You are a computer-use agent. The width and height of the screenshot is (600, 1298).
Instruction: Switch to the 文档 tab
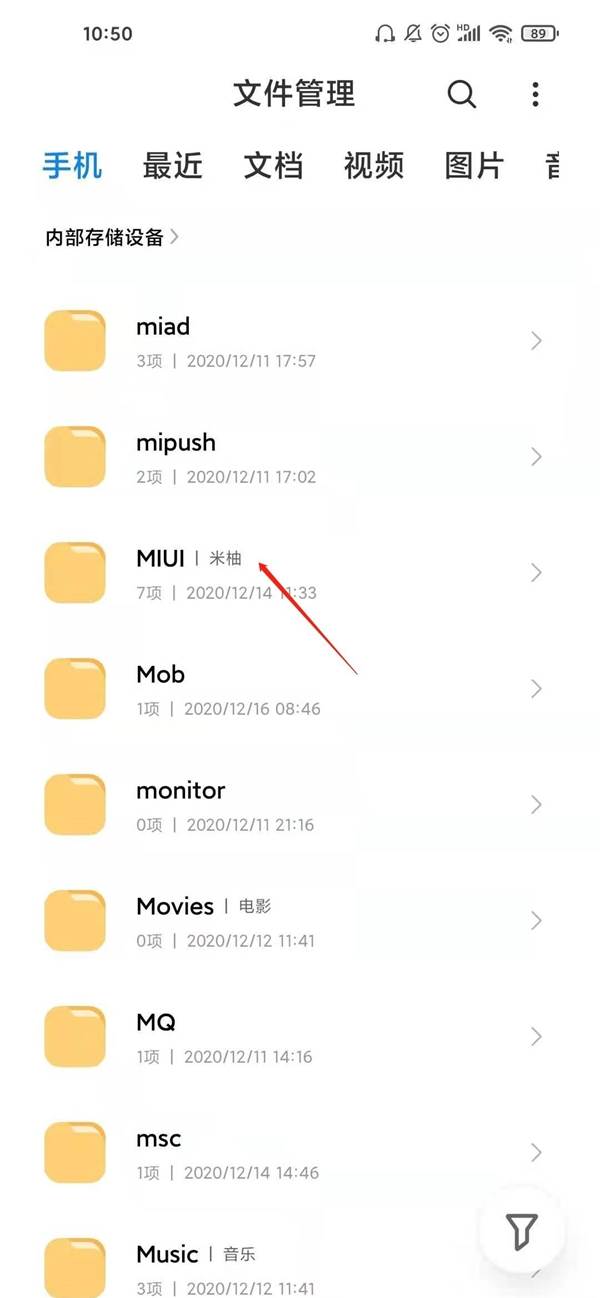coord(273,165)
